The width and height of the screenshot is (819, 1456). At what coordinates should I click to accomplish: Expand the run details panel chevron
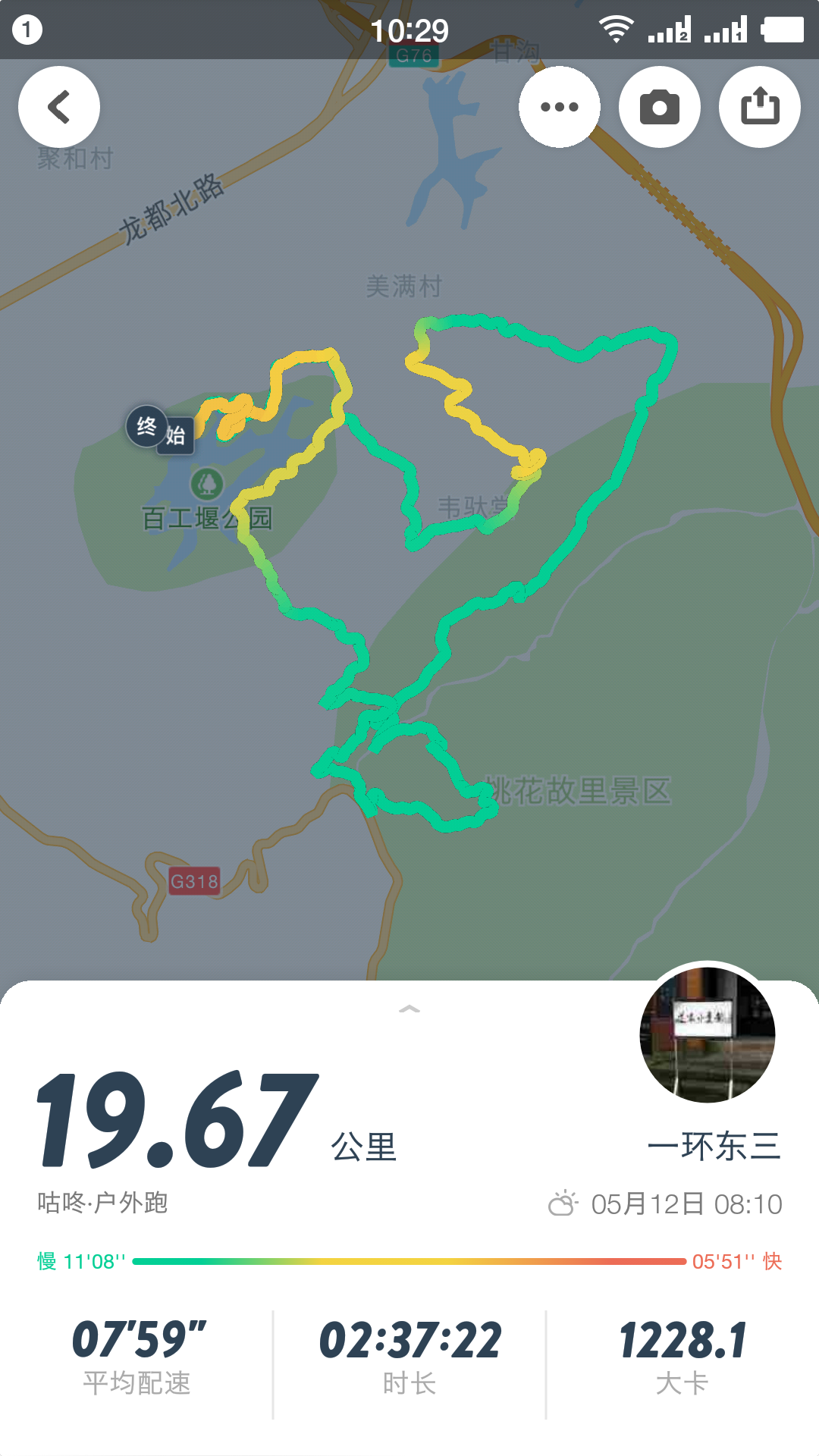pyautogui.click(x=409, y=1009)
